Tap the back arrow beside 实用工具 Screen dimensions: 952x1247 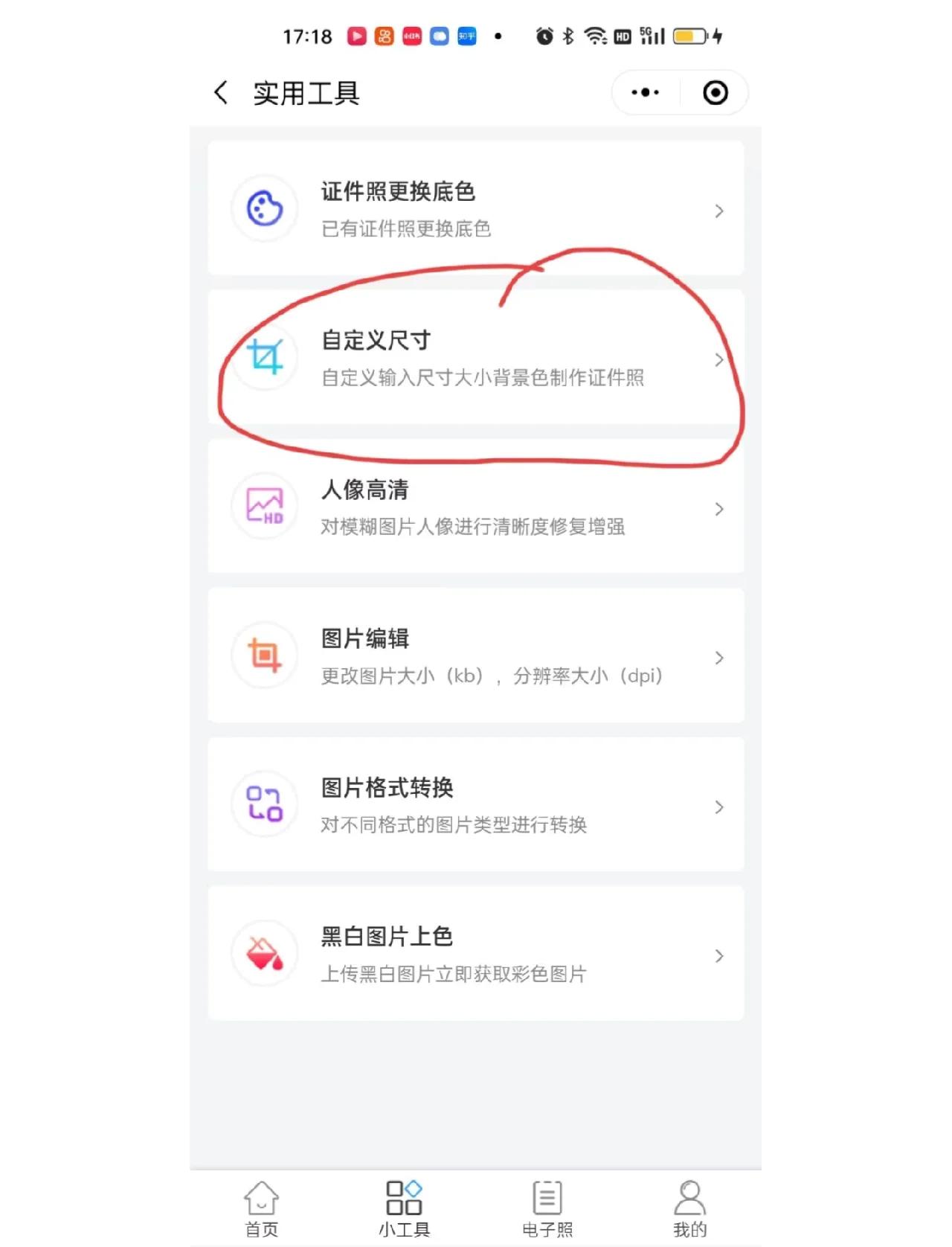[x=219, y=92]
